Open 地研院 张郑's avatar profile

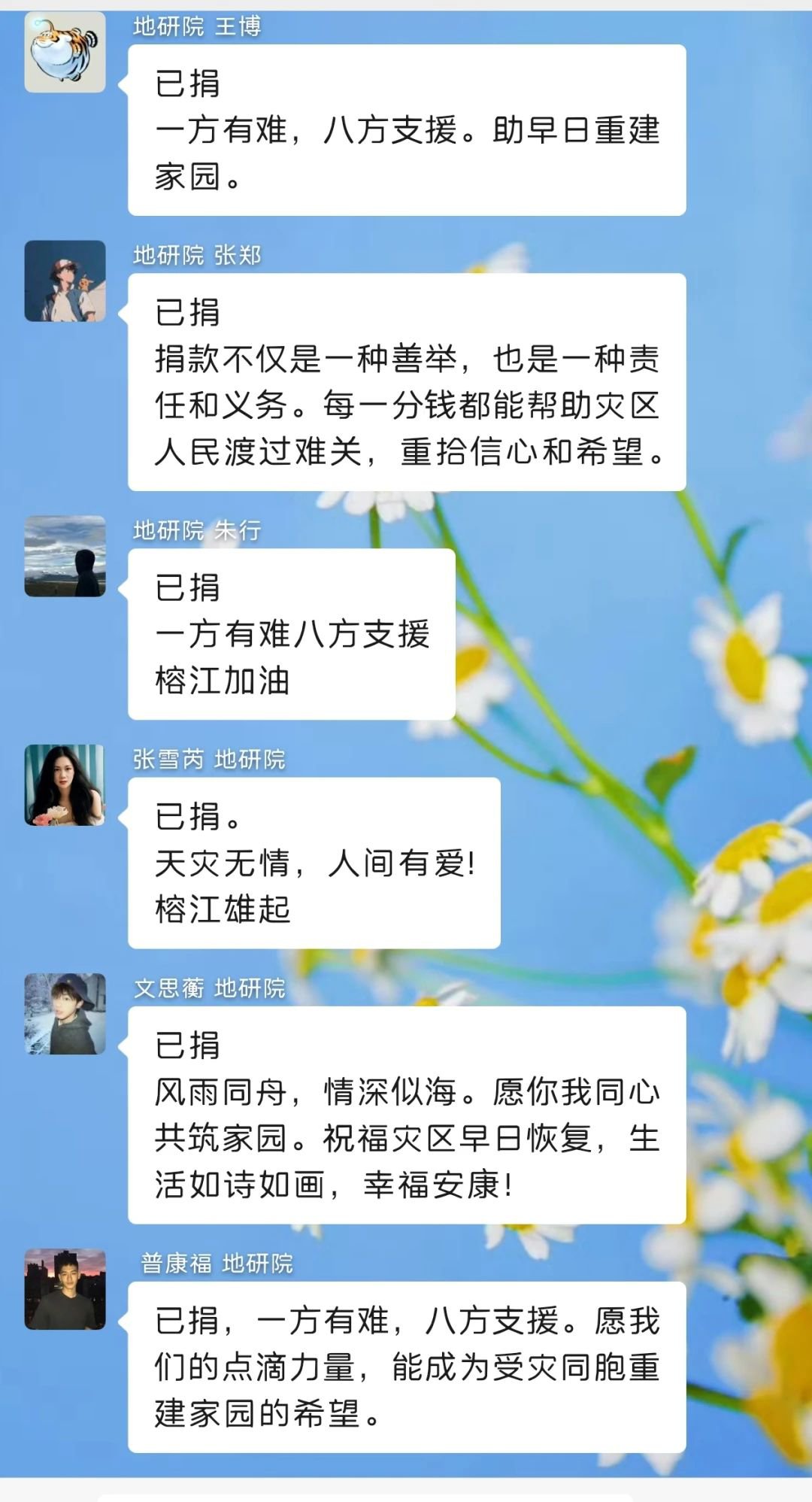point(65,281)
